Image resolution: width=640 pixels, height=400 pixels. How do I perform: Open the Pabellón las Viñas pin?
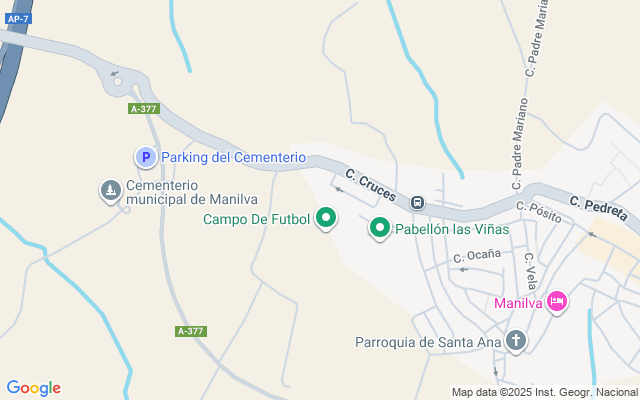tap(380, 228)
